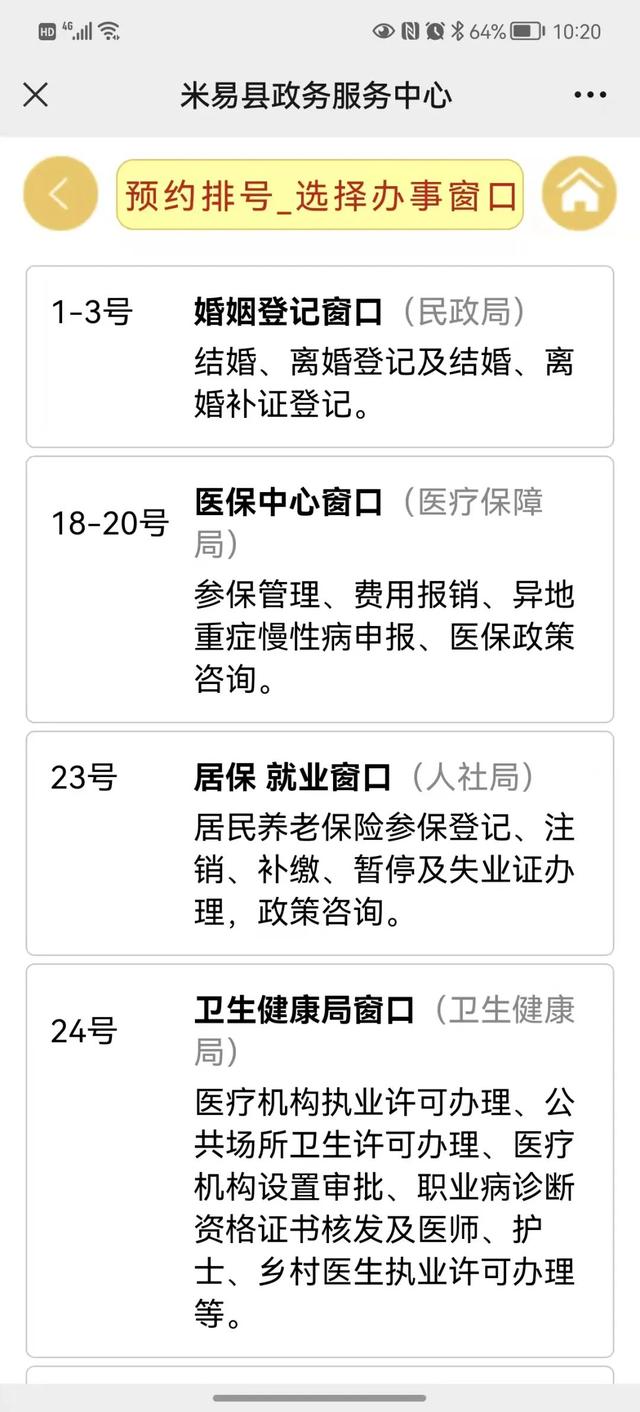Screen dimensions: 640x1412
Task: Go back using the yellow arrow button
Action: click(x=60, y=194)
